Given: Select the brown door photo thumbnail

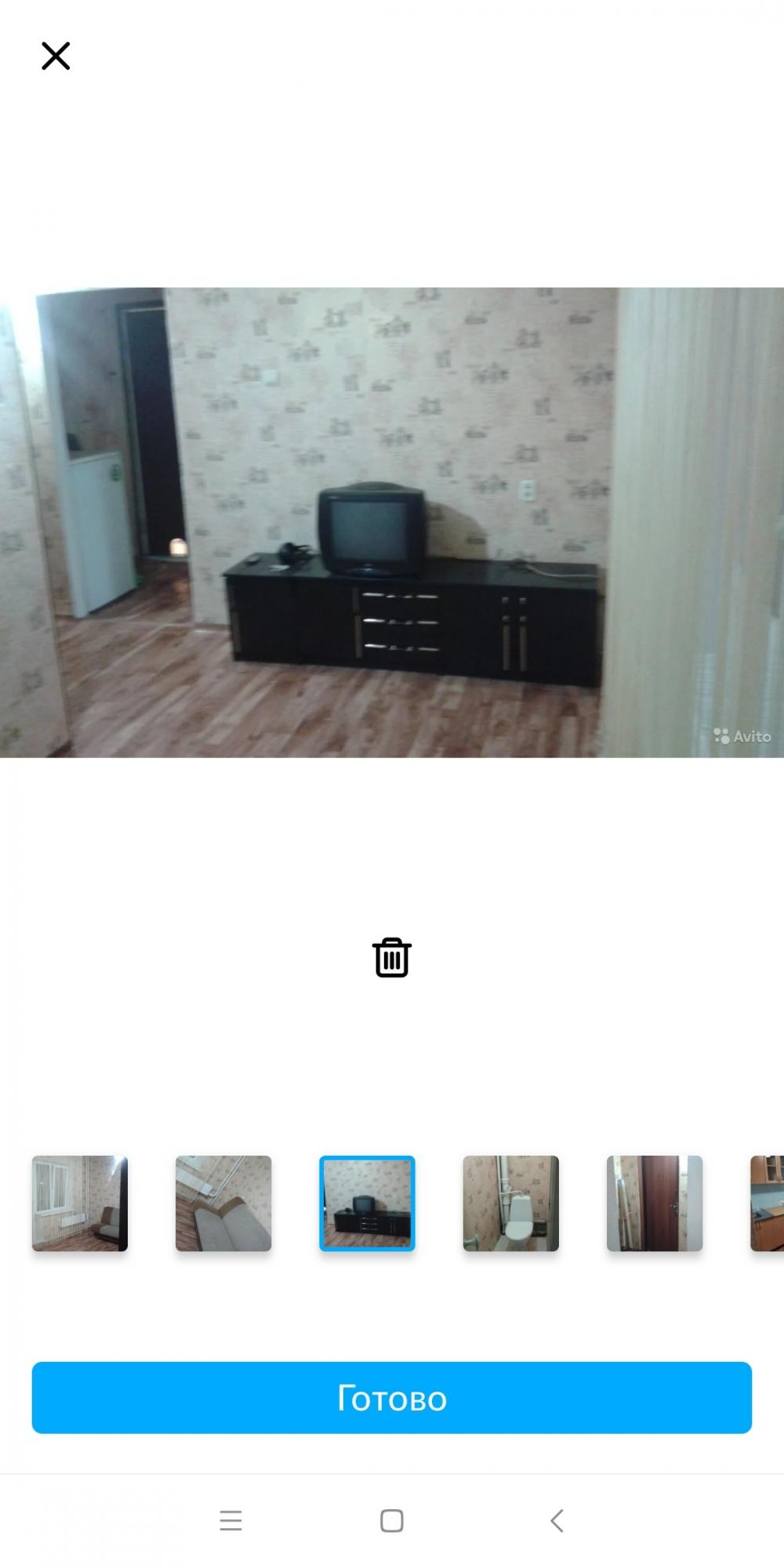Looking at the screenshot, I should 655,1203.
